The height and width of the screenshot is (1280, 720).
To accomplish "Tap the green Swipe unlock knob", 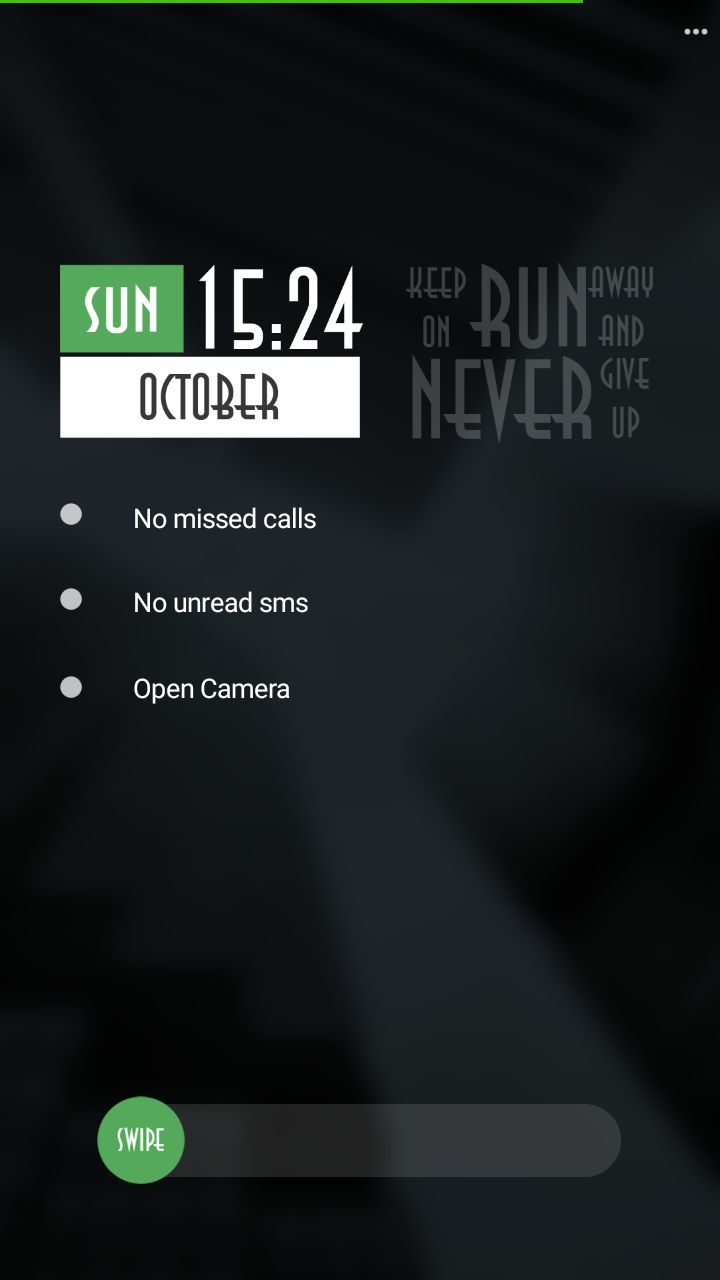I will [141, 1140].
